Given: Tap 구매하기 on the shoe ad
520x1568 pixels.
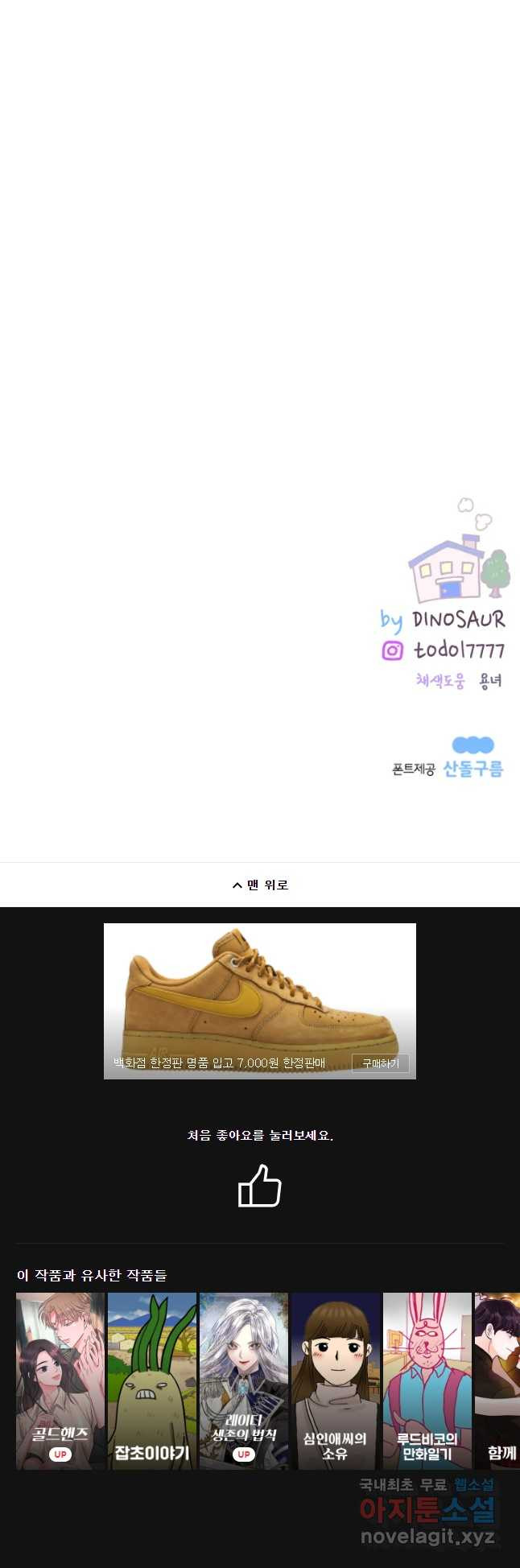Looking at the screenshot, I should pos(380,1063).
